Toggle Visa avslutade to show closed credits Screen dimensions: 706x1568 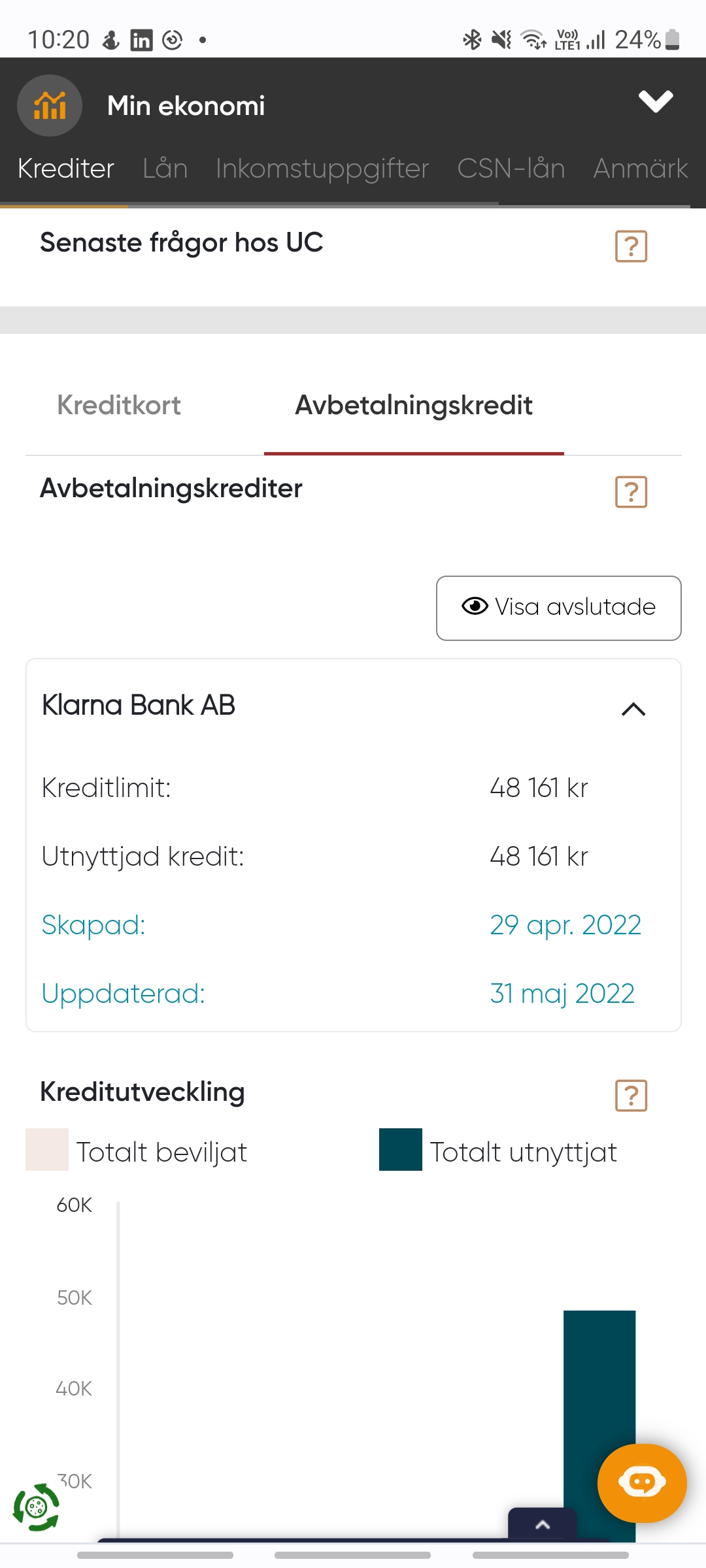tap(559, 607)
